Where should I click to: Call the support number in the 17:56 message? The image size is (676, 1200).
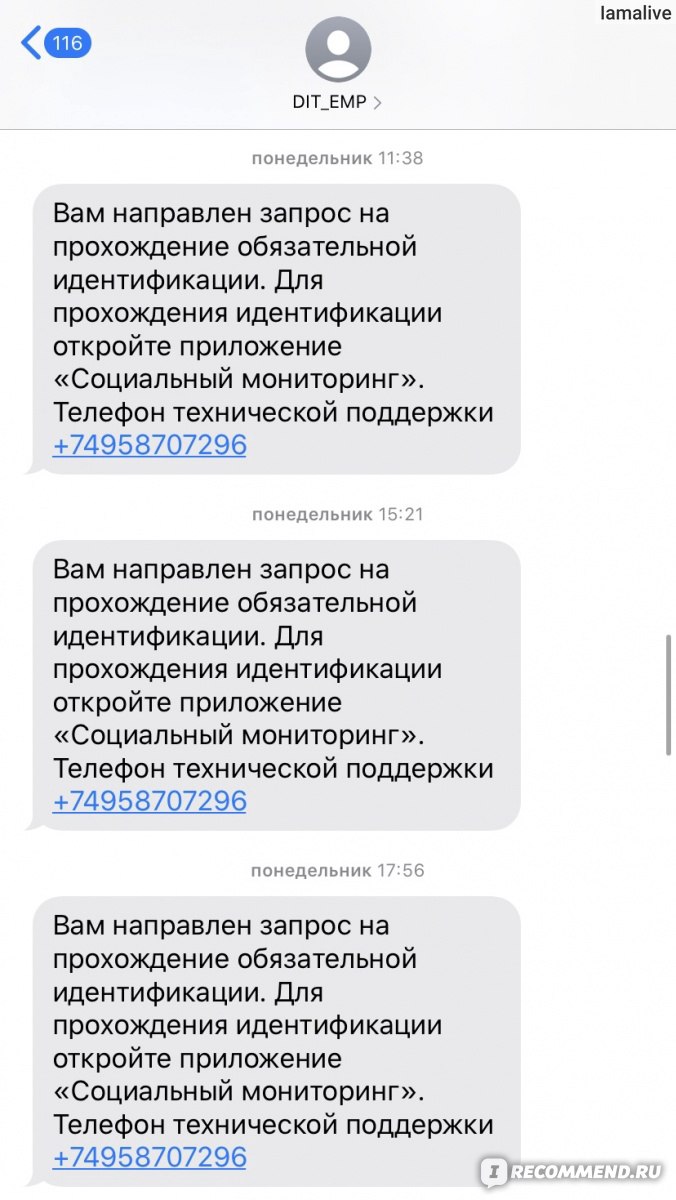pos(149,1157)
